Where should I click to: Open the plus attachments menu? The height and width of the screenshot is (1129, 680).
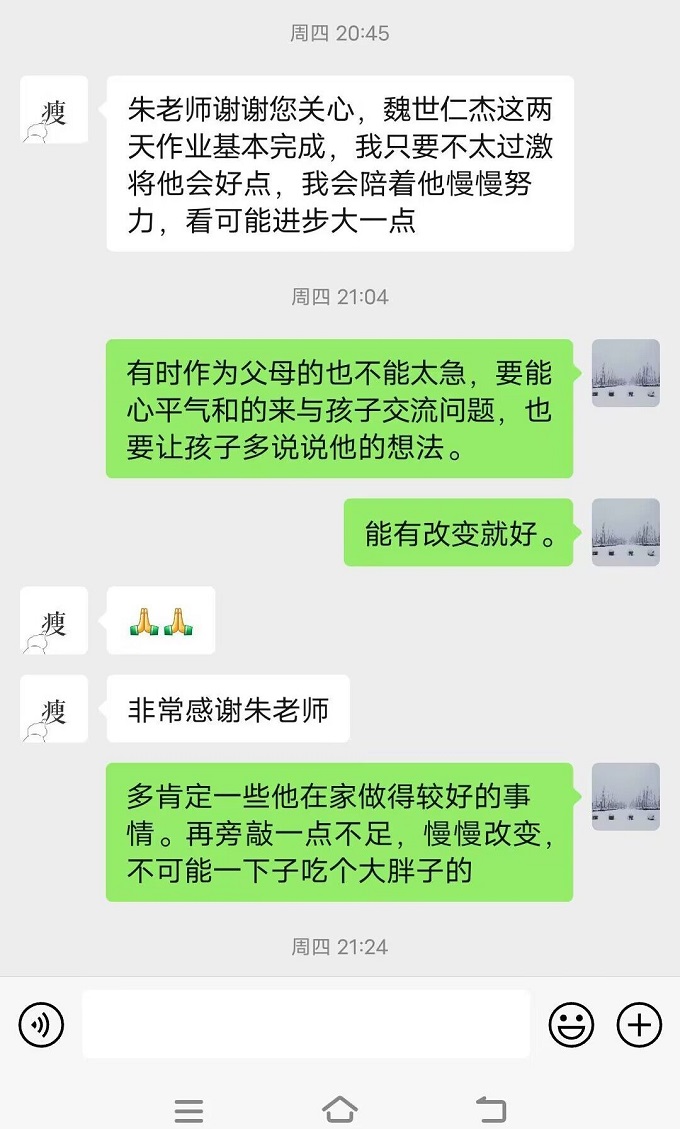(x=639, y=1024)
